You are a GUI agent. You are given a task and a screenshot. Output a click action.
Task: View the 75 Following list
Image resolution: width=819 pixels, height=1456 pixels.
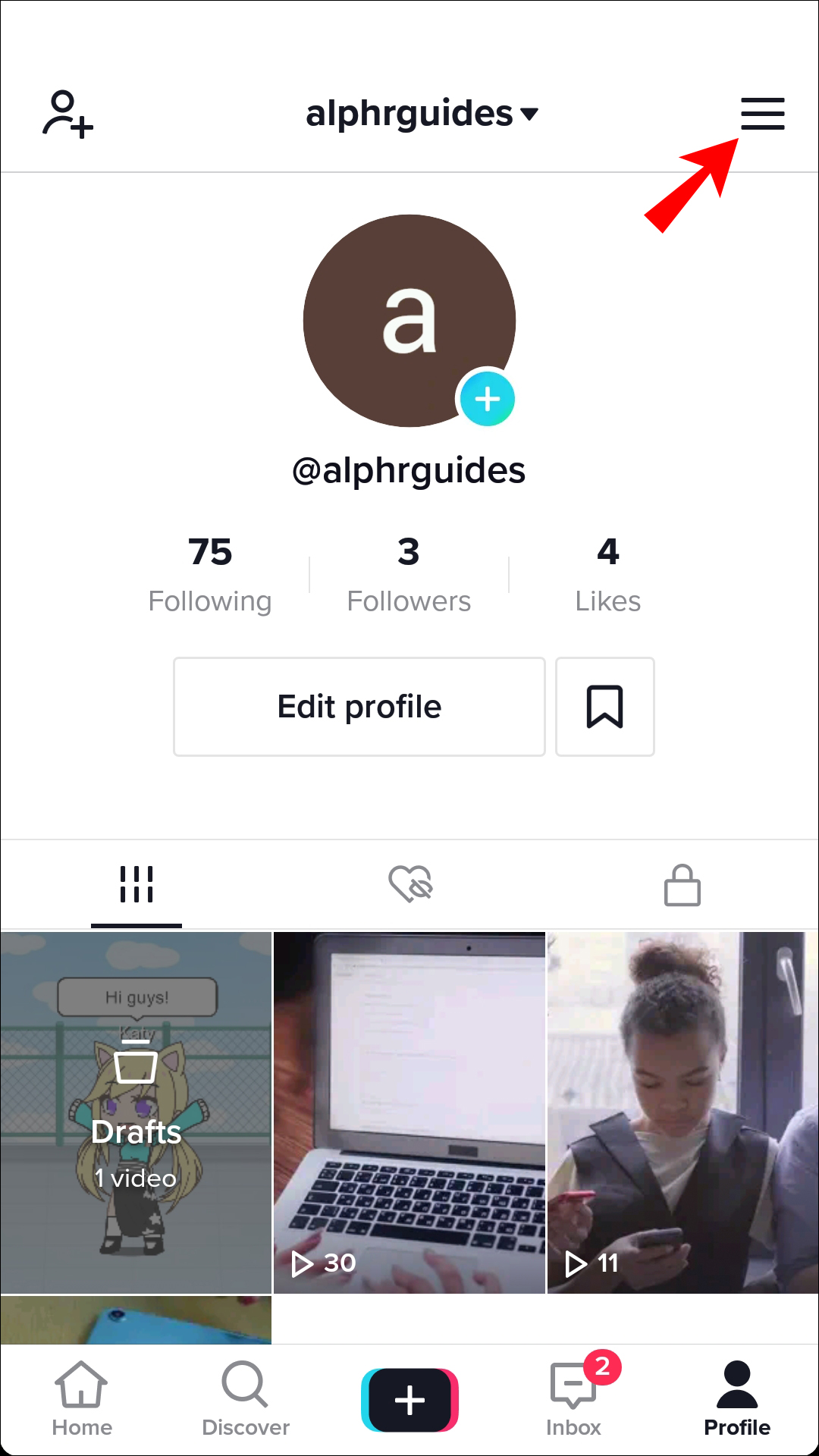210,573
